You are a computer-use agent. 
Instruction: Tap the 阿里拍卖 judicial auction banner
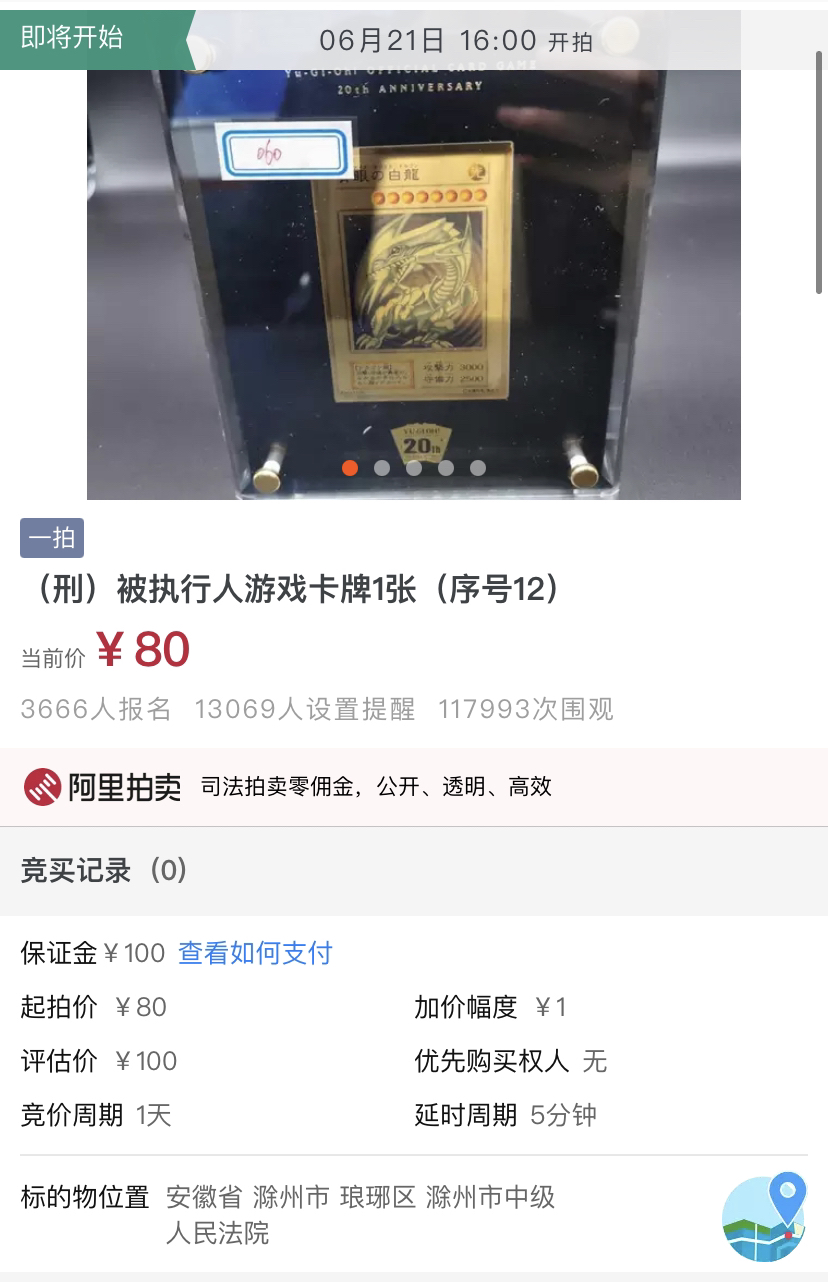(x=413, y=787)
